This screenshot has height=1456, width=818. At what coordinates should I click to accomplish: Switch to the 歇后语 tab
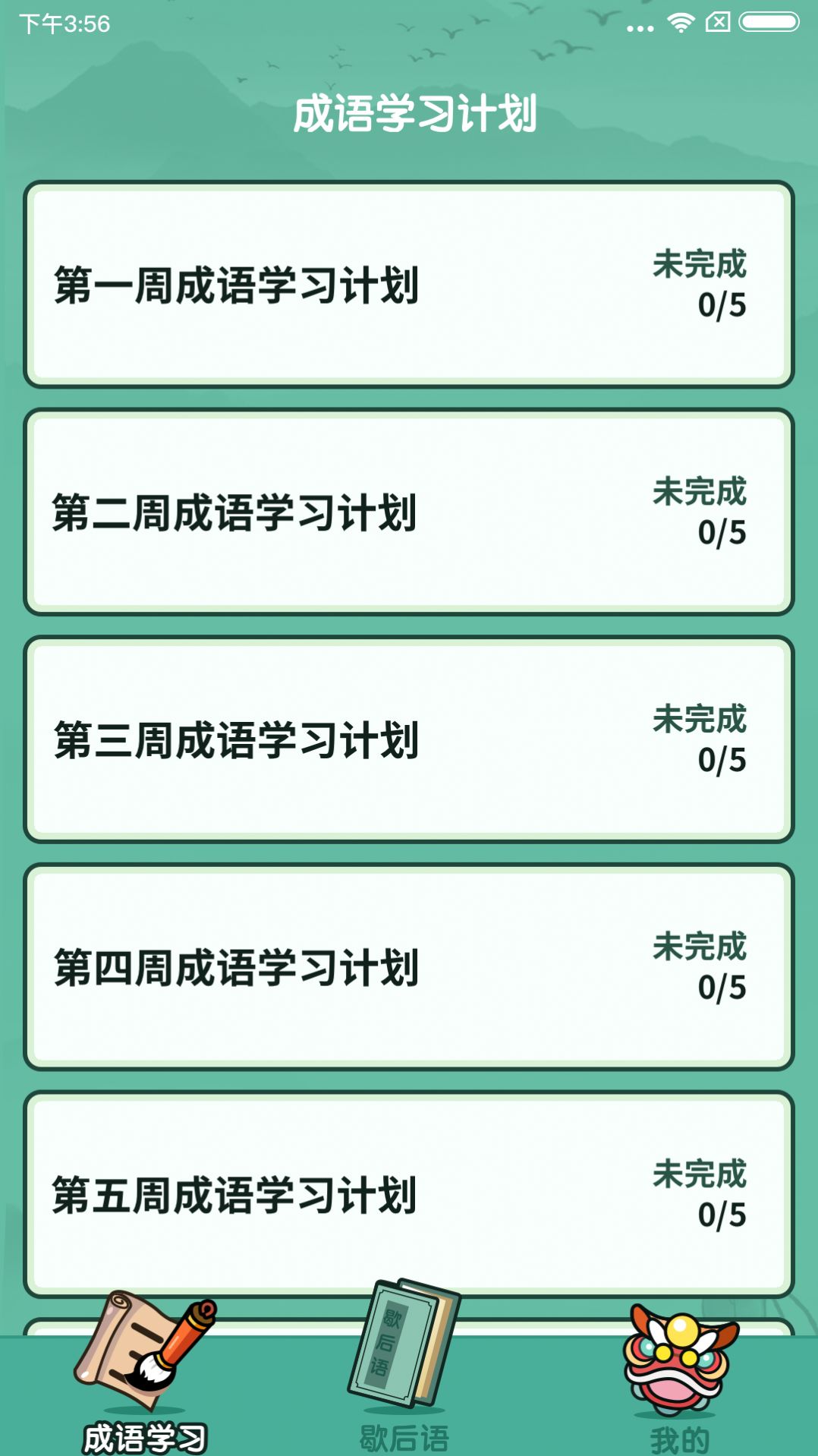404,1376
